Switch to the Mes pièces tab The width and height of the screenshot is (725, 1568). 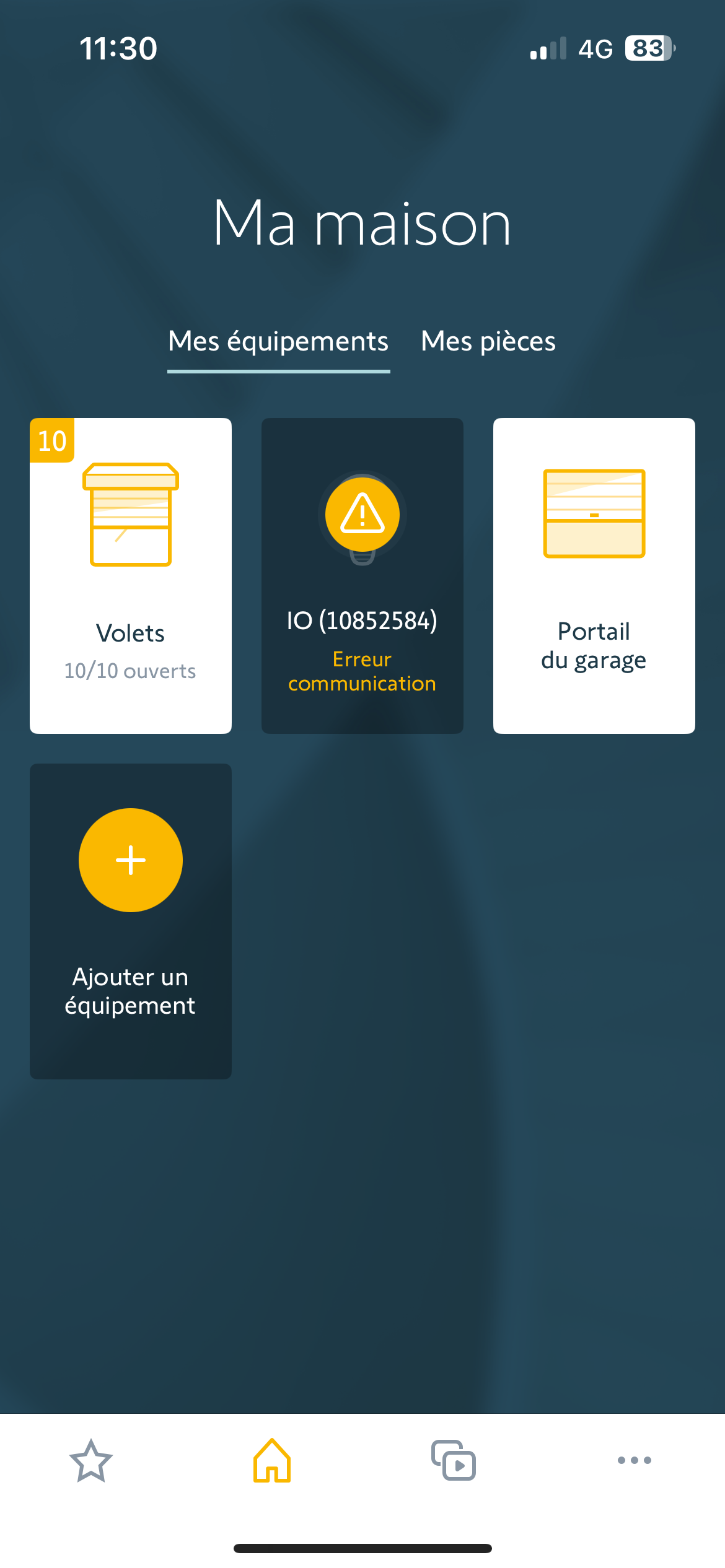[488, 342]
